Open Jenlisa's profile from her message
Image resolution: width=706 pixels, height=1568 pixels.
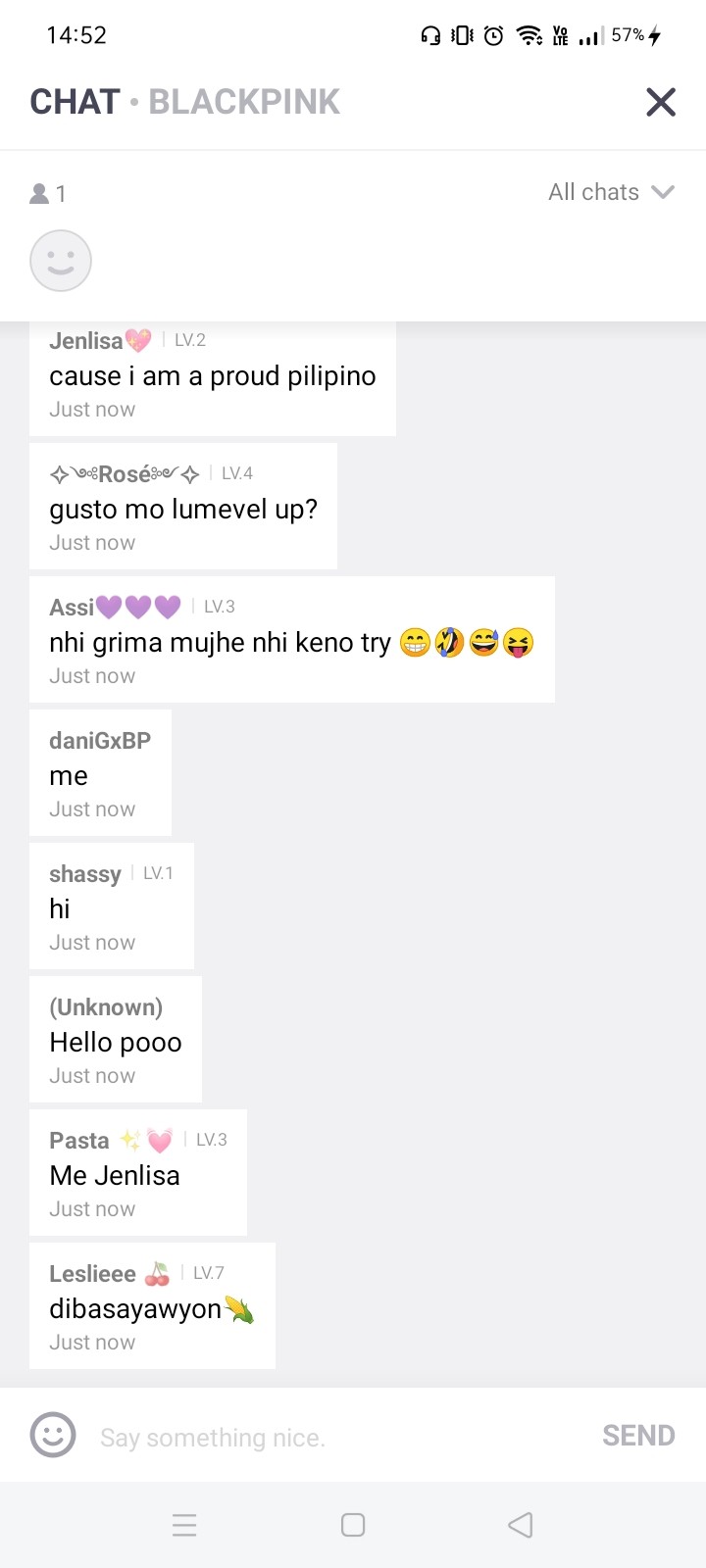pos(86,341)
